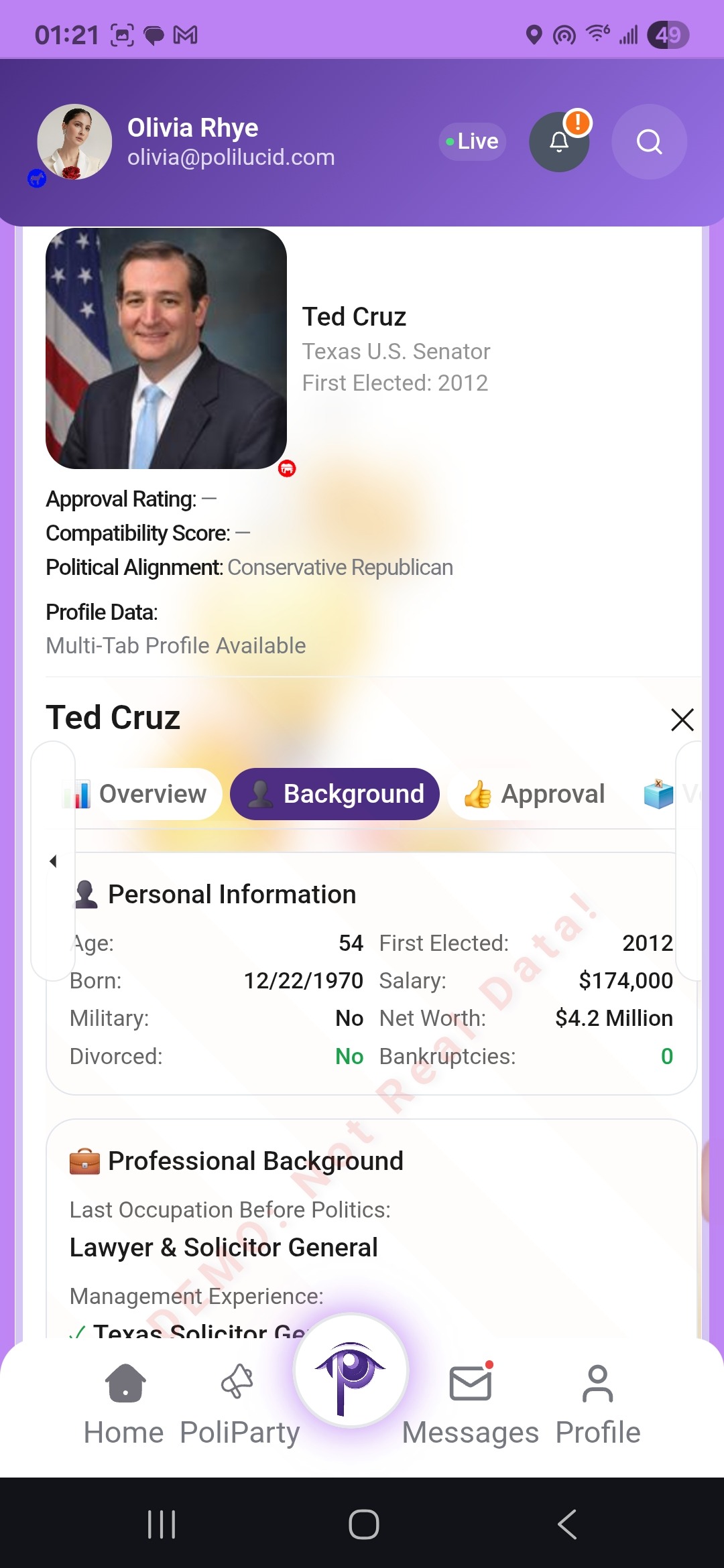The height and width of the screenshot is (1568, 724).
Task: Switch to the Overview tab
Action: [x=141, y=794]
